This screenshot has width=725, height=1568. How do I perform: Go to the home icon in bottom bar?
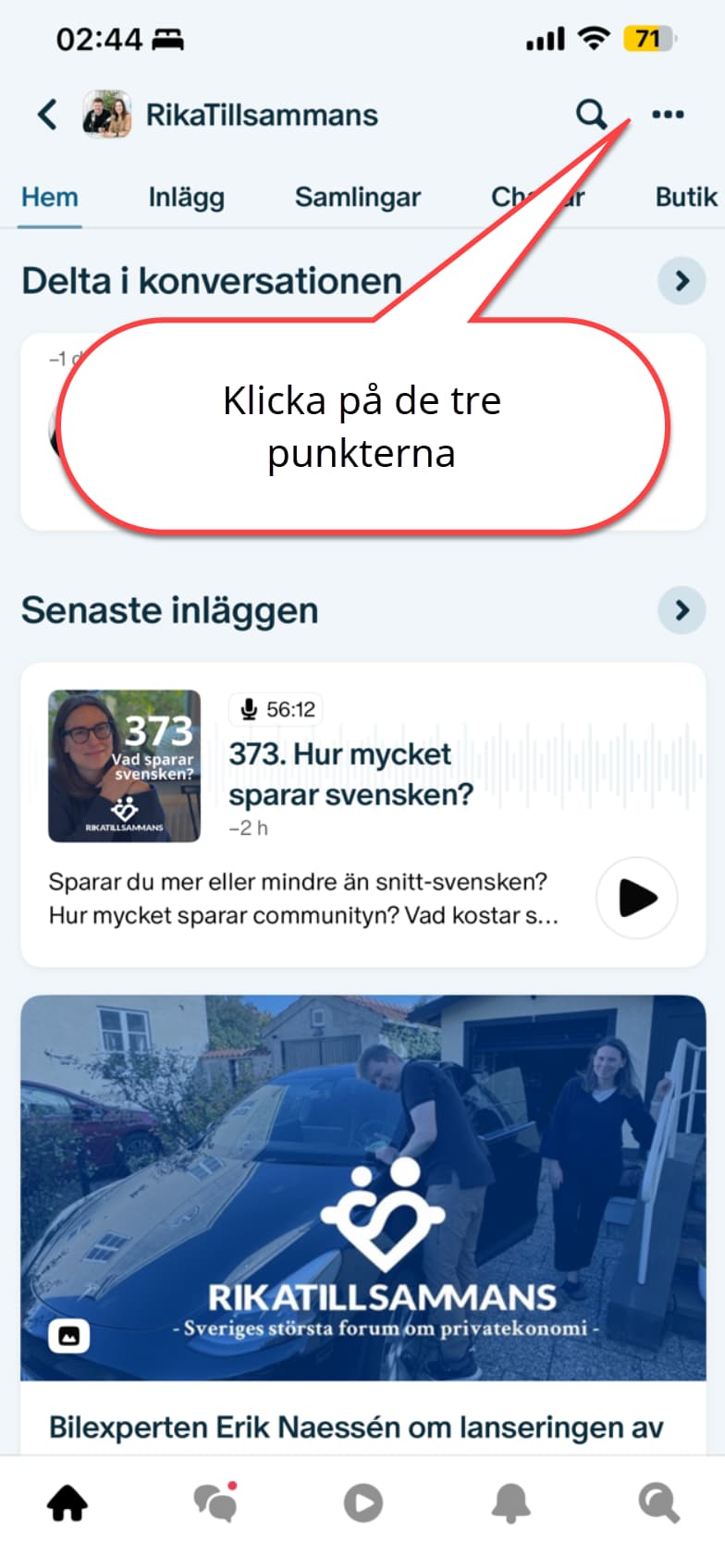68,1503
